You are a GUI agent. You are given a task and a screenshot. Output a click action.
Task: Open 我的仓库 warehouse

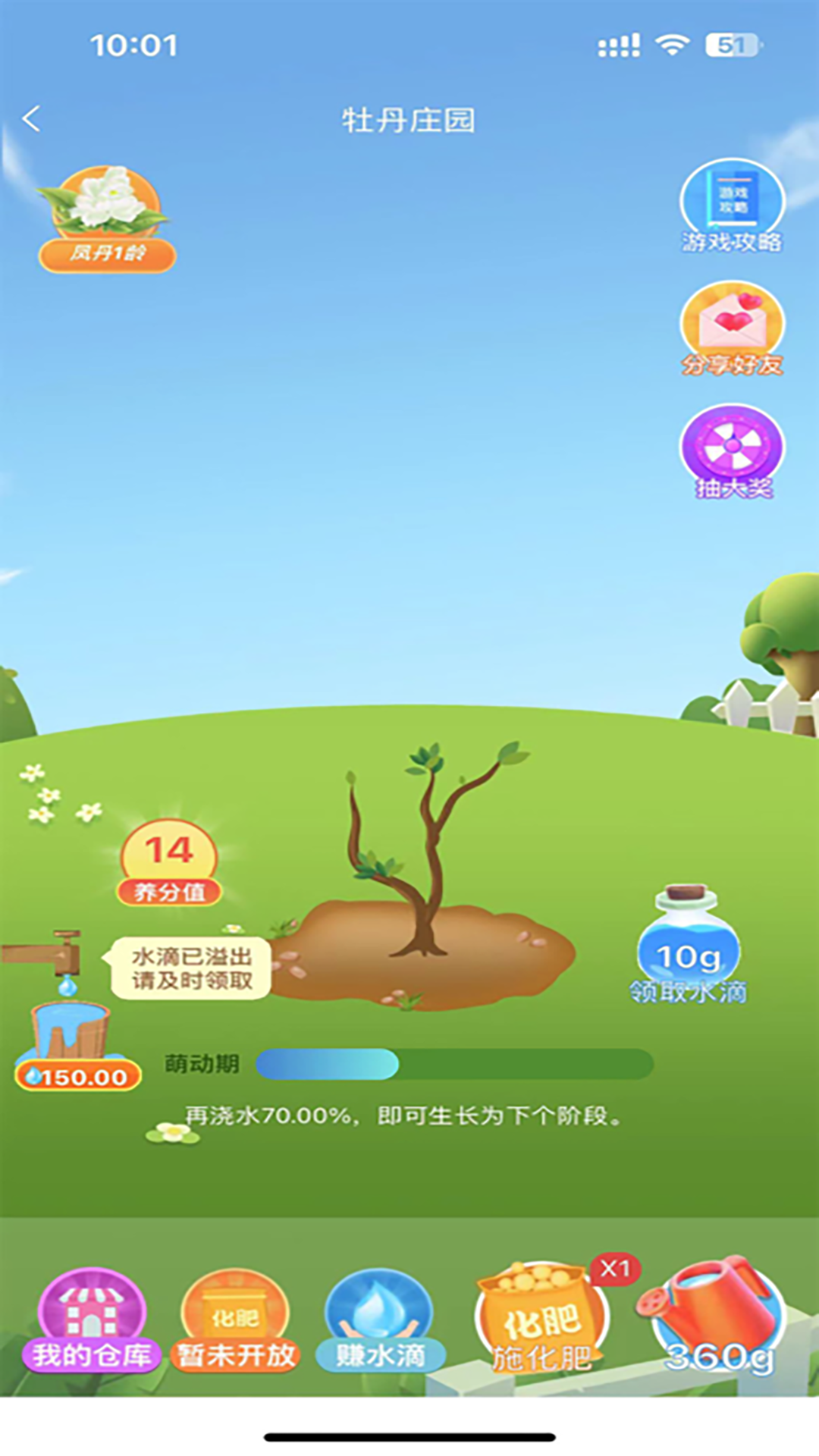click(x=92, y=1320)
